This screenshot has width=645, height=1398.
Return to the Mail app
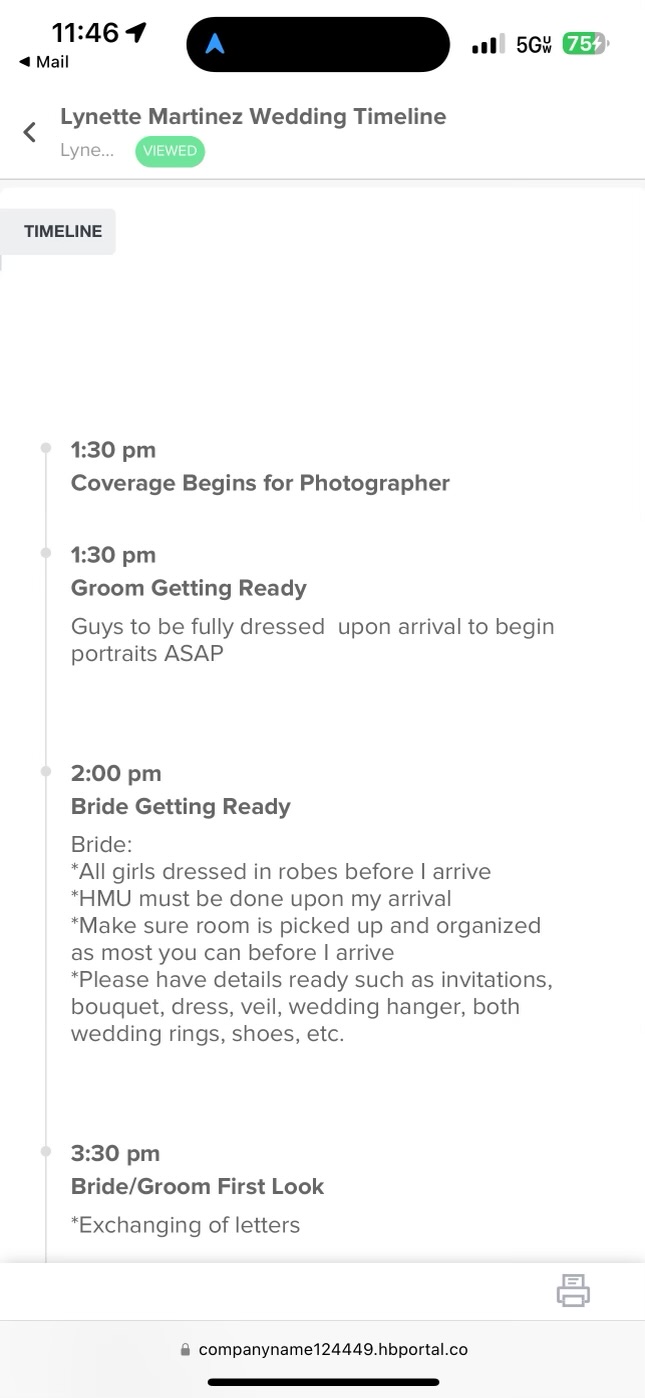point(44,62)
